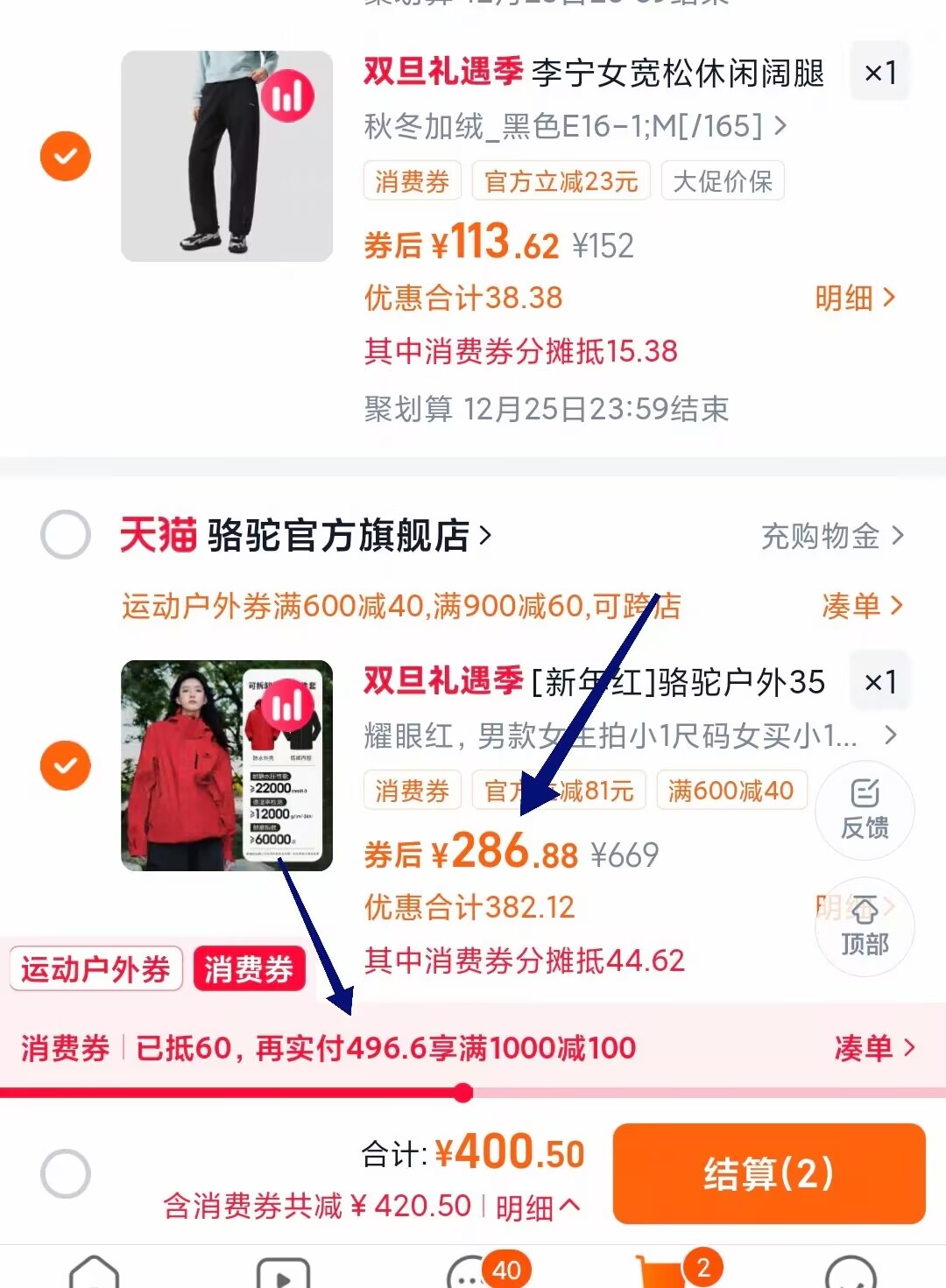Tap 凑单 beside the 运动户外券 offer
The width and height of the screenshot is (946, 1288).
(862, 605)
